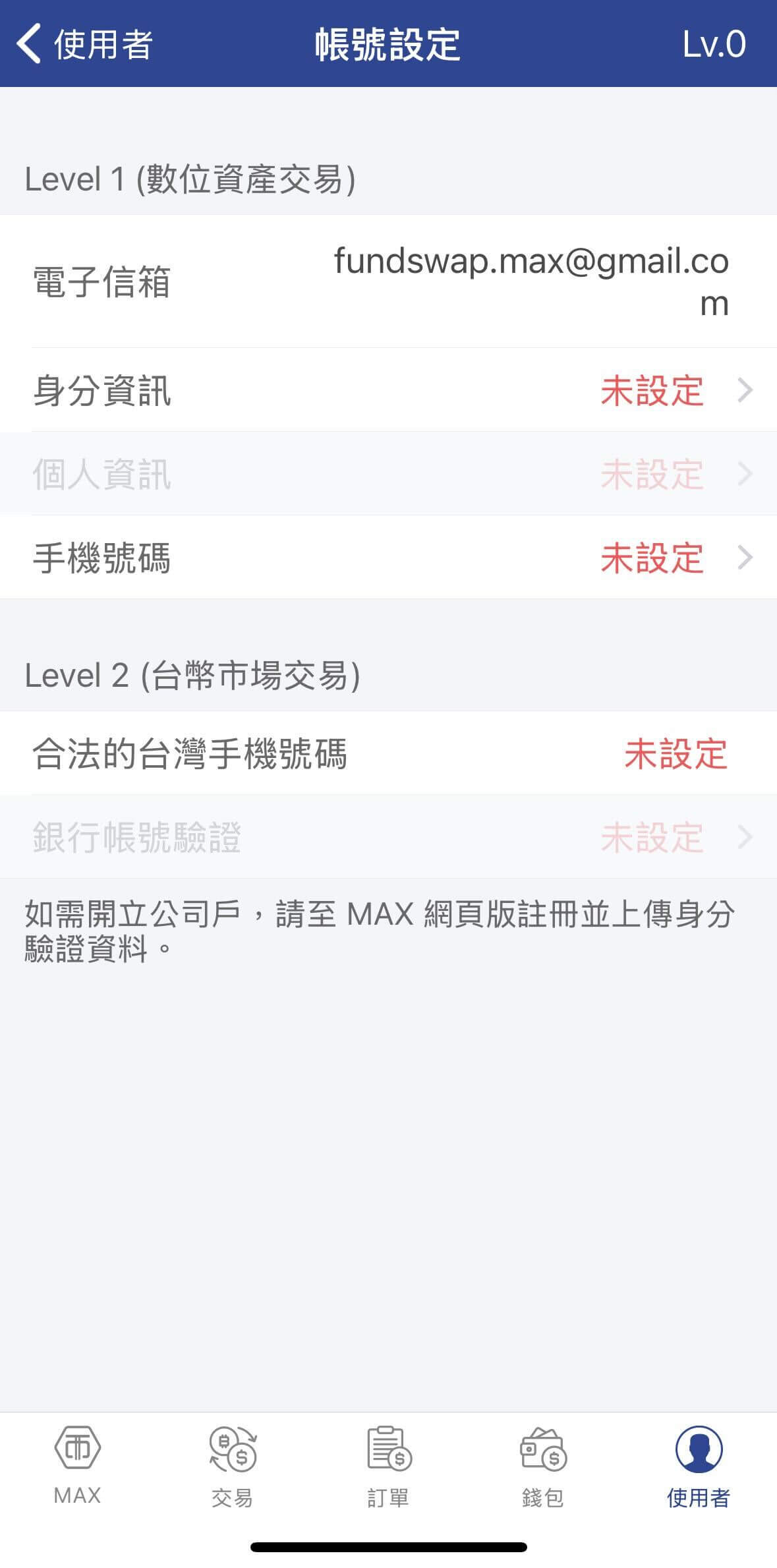Select 合法的台灣手機號碼 row
This screenshot has width=777, height=1568.
[388, 753]
